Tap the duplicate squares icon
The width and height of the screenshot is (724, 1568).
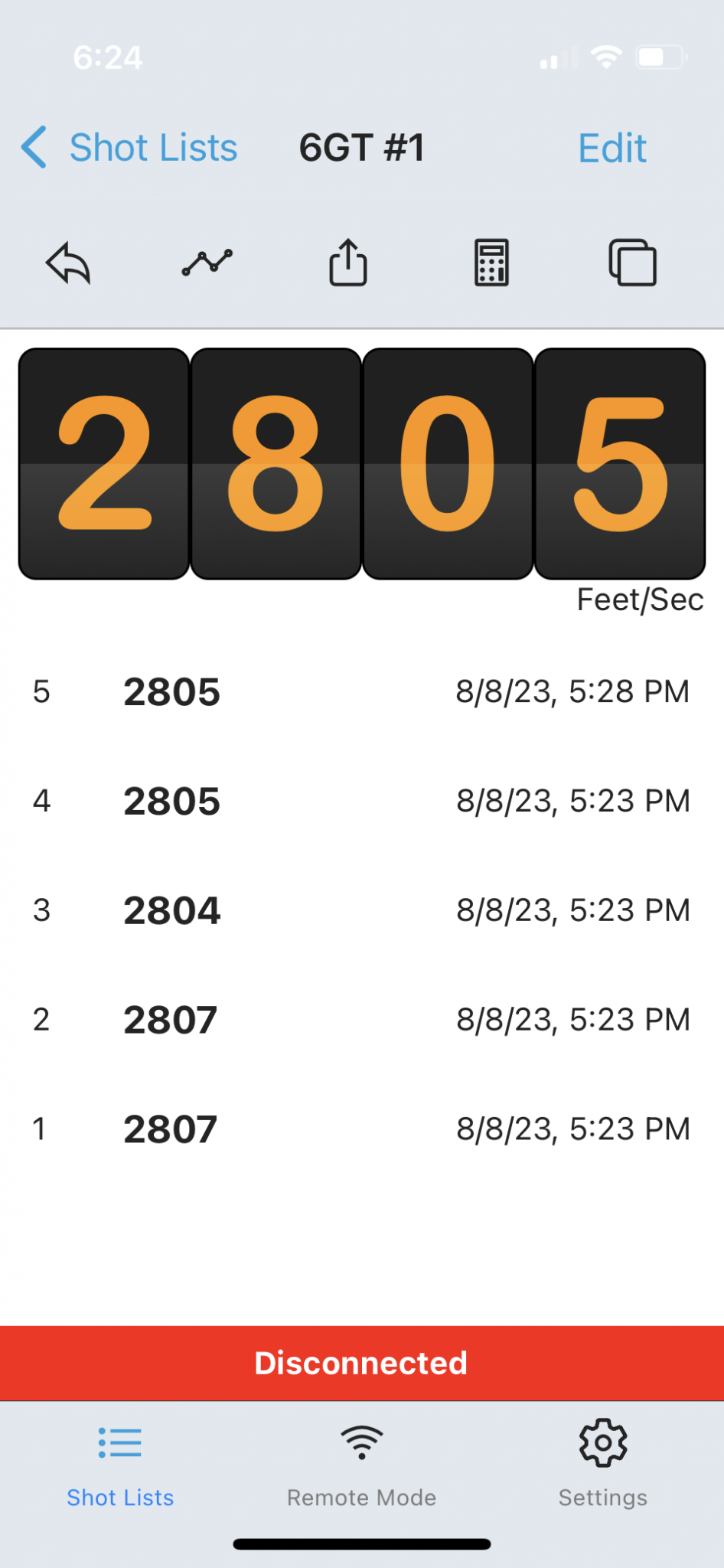coord(633,263)
